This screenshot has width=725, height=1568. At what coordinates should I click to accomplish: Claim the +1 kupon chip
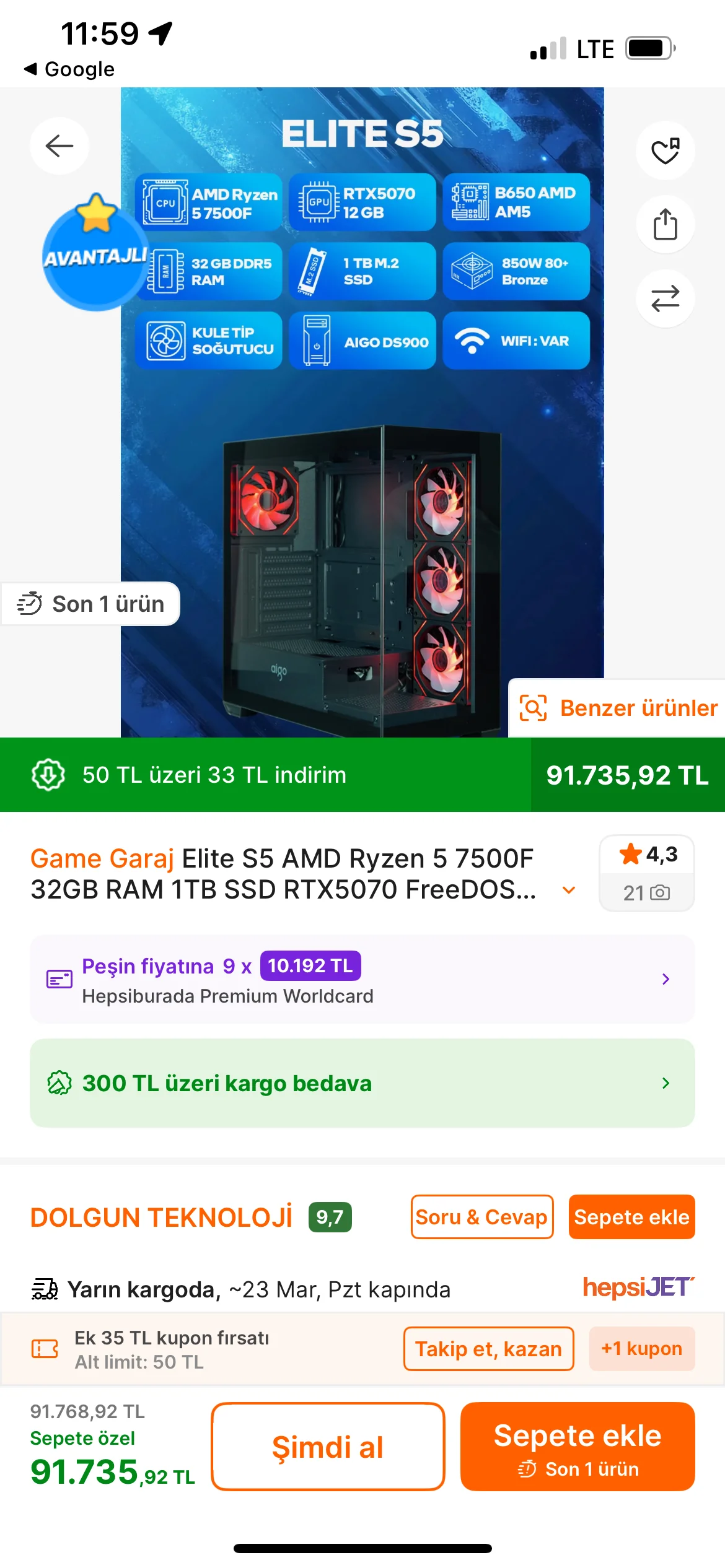tap(641, 1348)
